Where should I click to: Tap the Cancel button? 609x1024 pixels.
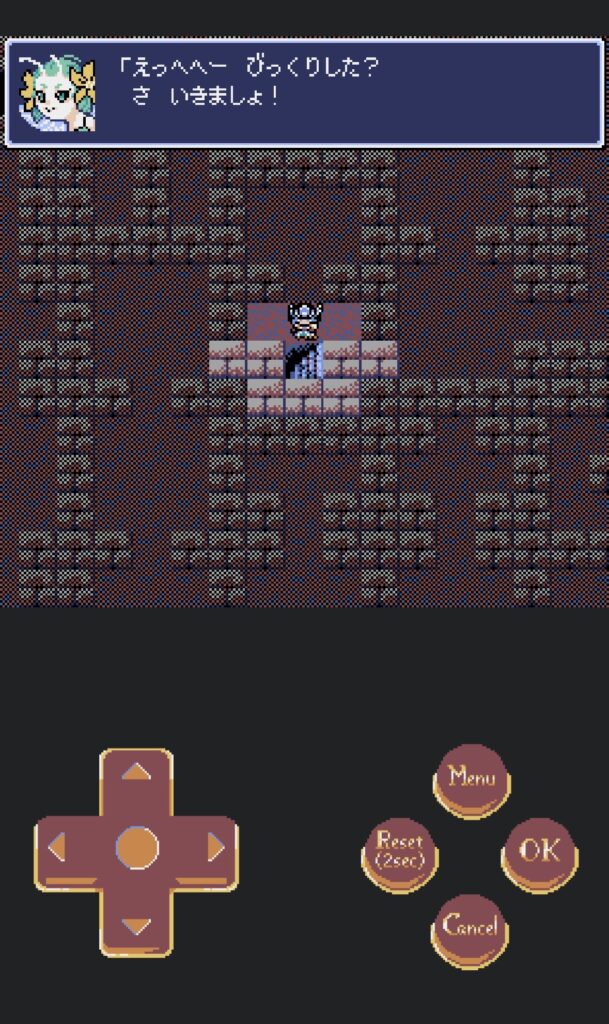click(x=470, y=926)
